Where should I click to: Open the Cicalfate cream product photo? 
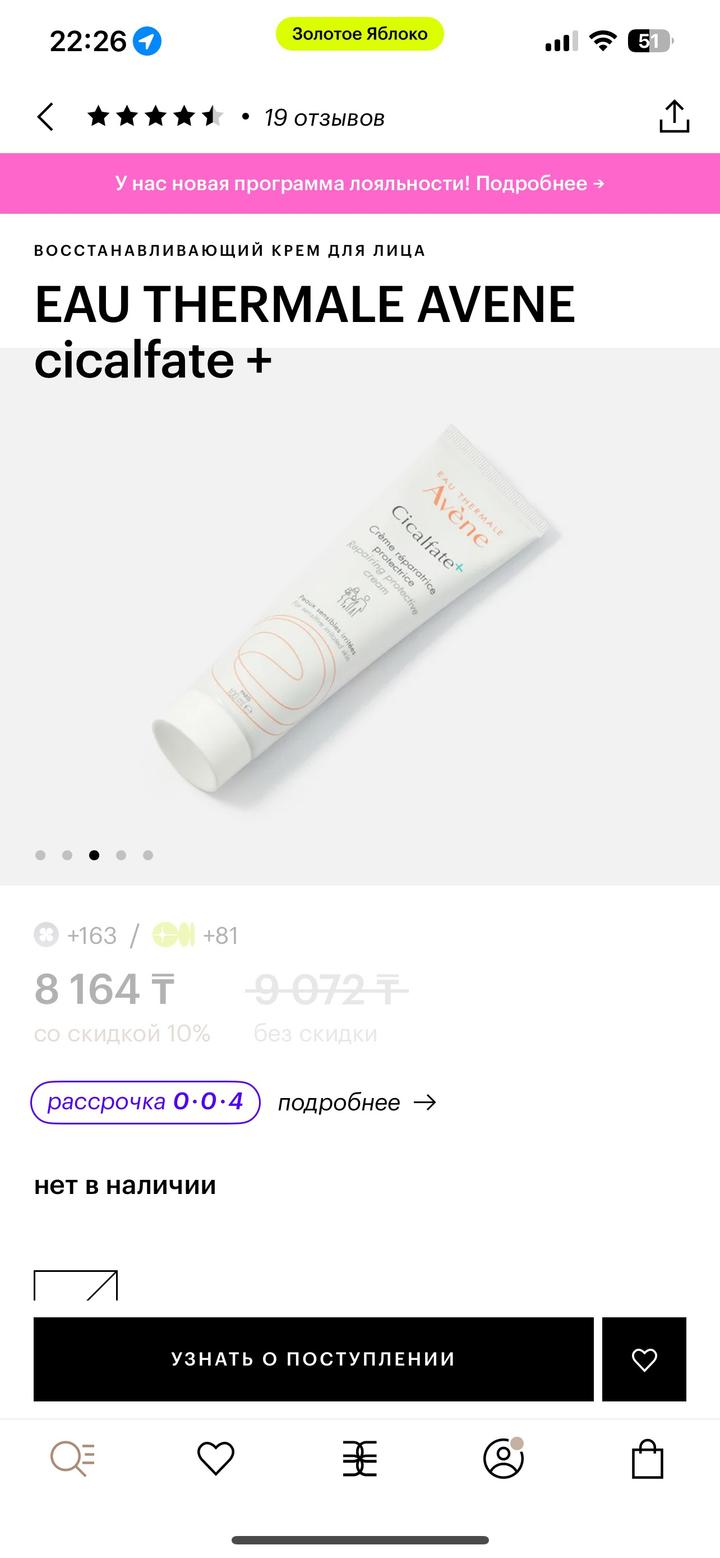click(x=360, y=615)
